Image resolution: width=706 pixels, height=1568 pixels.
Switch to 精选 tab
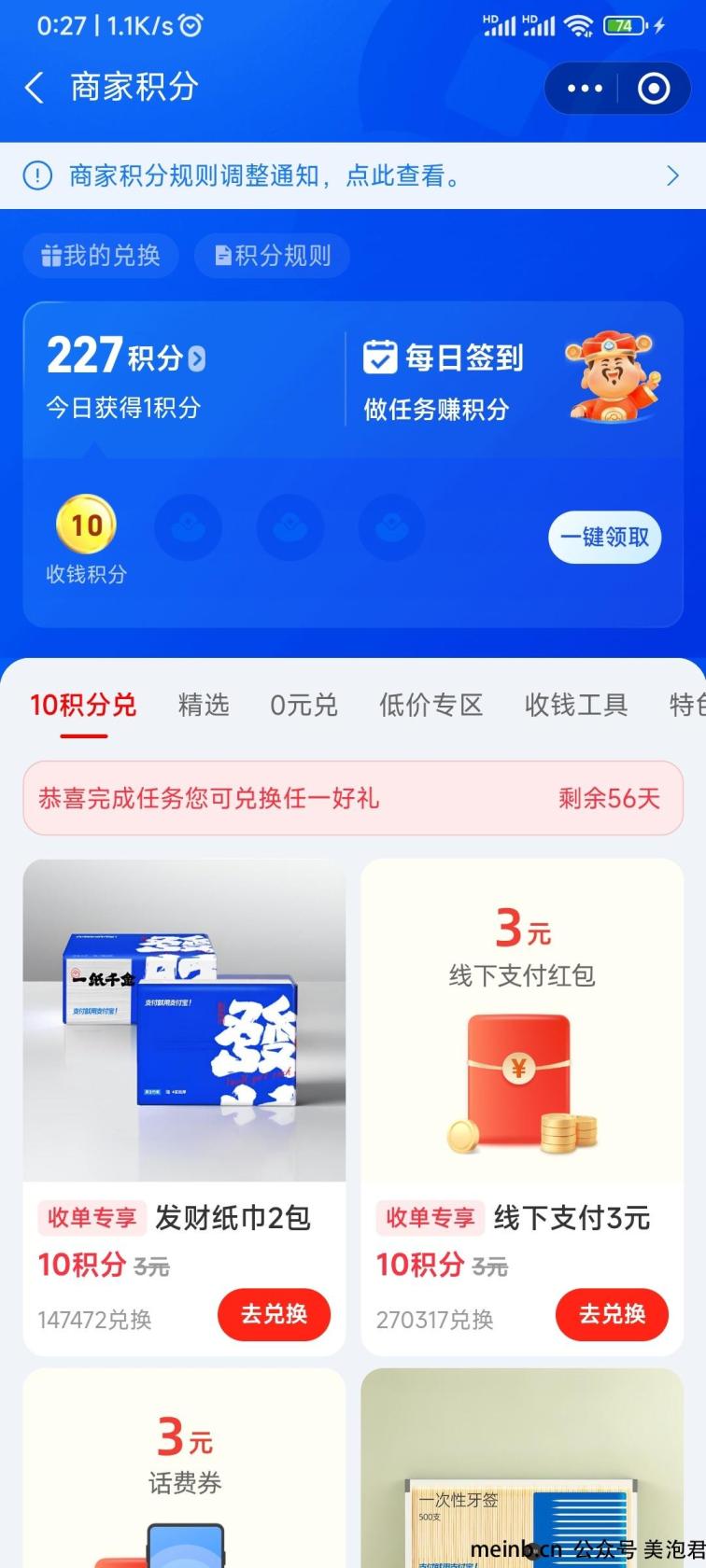click(204, 705)
